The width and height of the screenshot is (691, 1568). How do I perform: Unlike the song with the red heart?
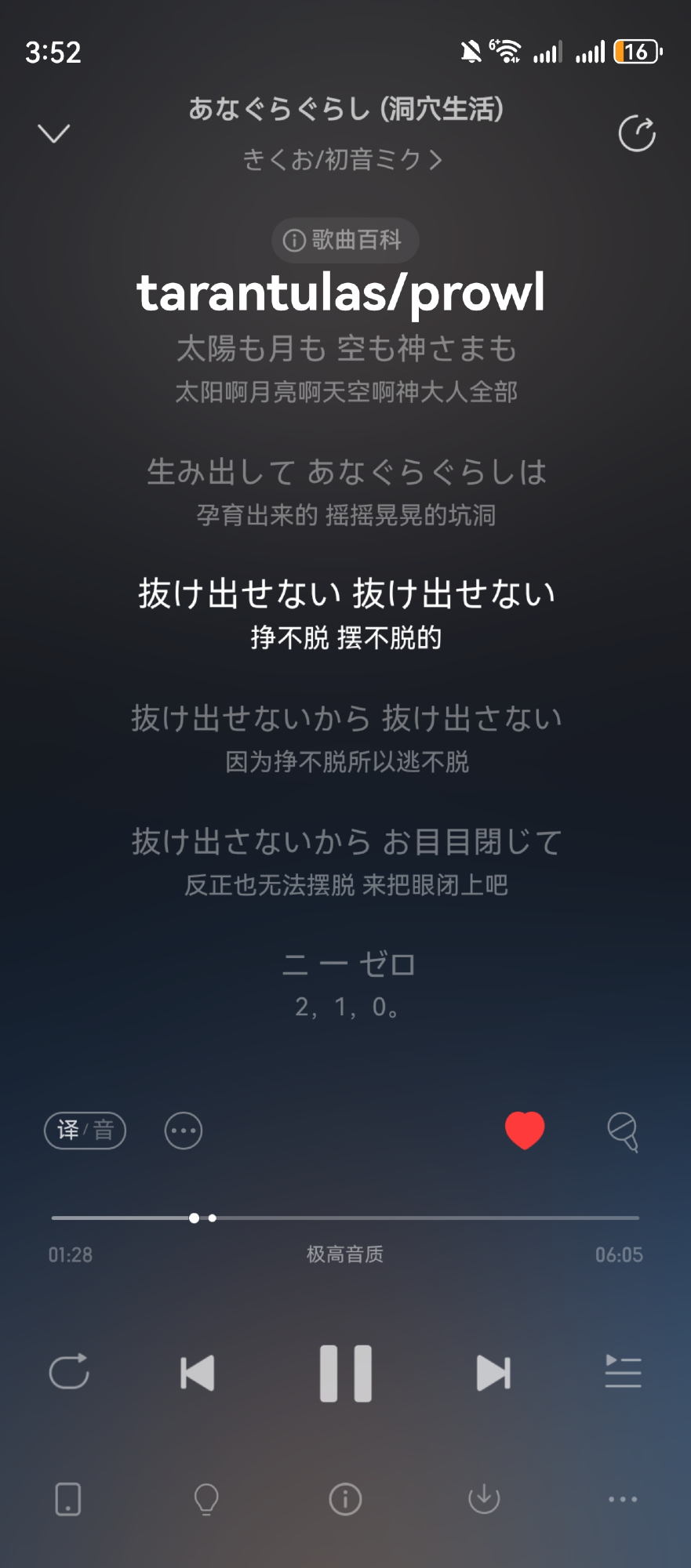524,1131
